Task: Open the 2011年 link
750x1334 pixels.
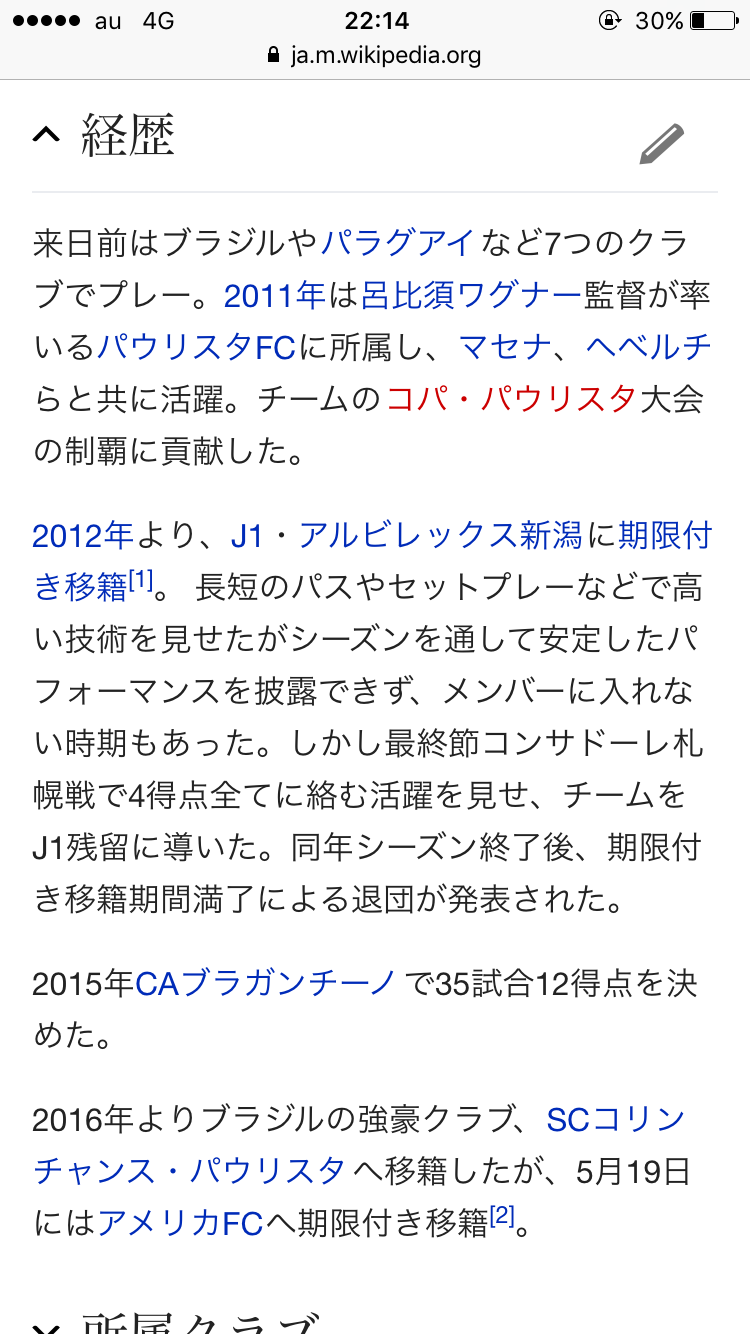Action: 275,295
